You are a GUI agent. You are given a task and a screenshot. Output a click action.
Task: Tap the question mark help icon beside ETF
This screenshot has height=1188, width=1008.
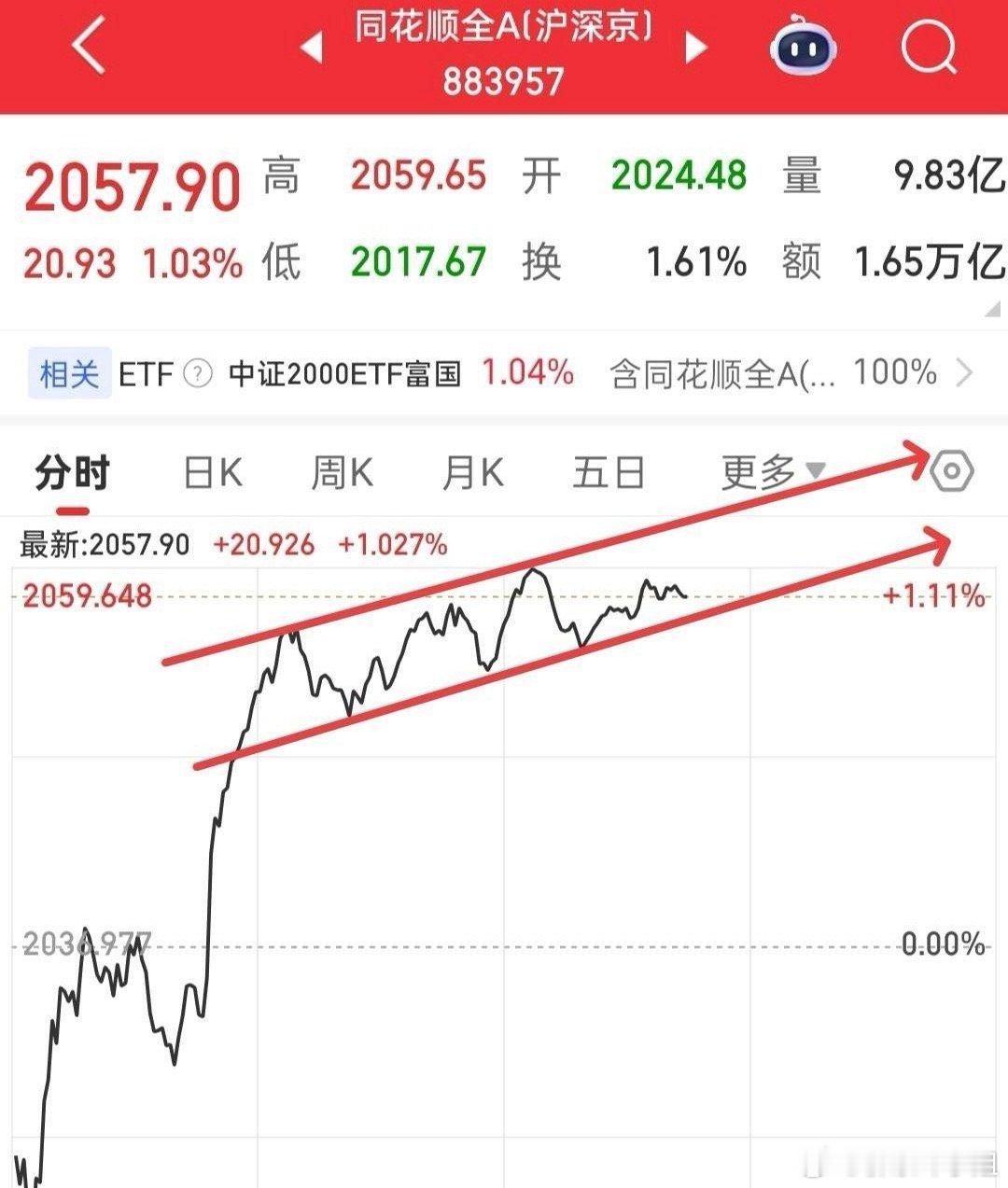[x=196, y=374]
